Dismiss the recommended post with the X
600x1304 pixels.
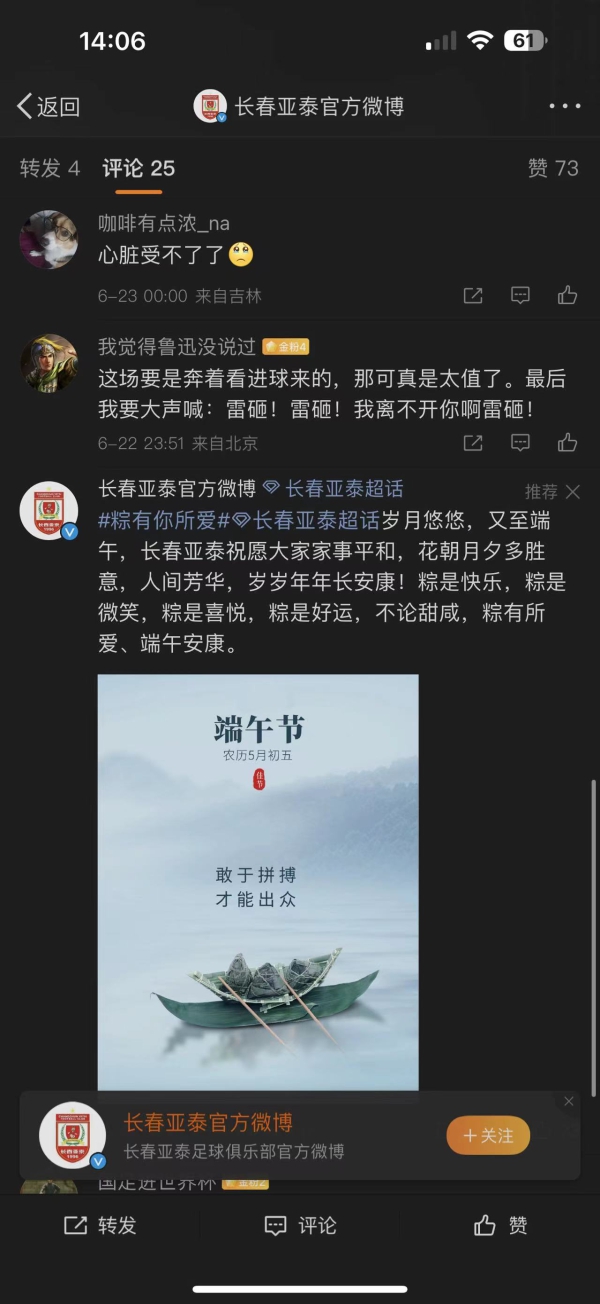tap(573, 491)
